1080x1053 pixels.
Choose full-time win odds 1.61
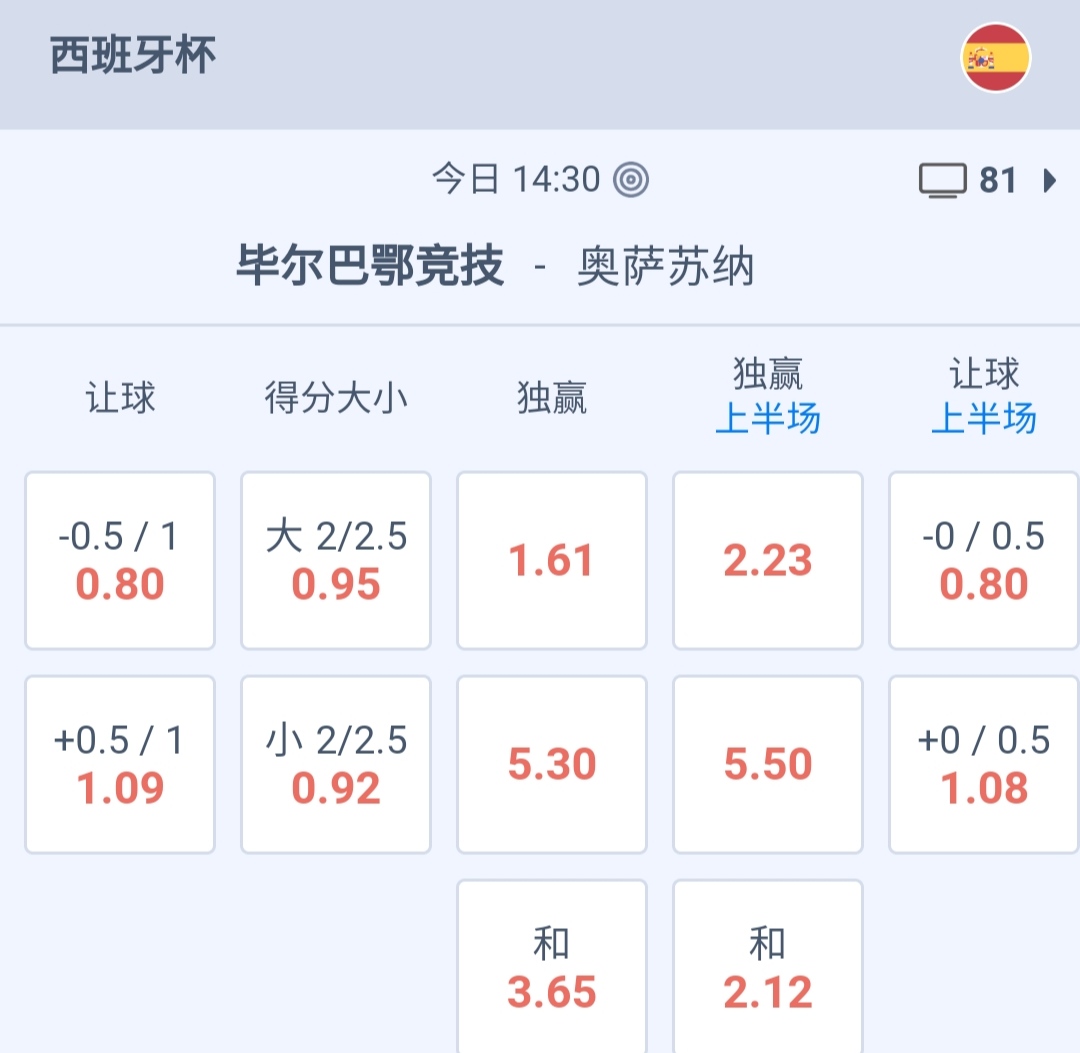point(552,560)
